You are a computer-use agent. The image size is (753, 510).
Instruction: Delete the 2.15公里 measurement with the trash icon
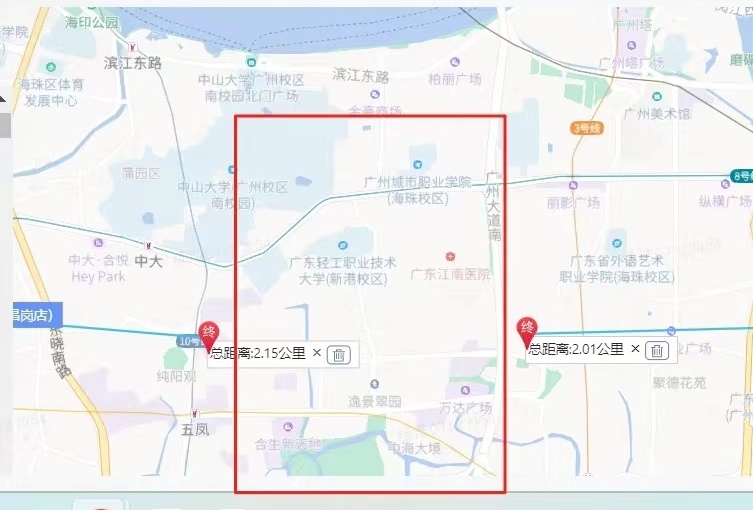(339, 354)
